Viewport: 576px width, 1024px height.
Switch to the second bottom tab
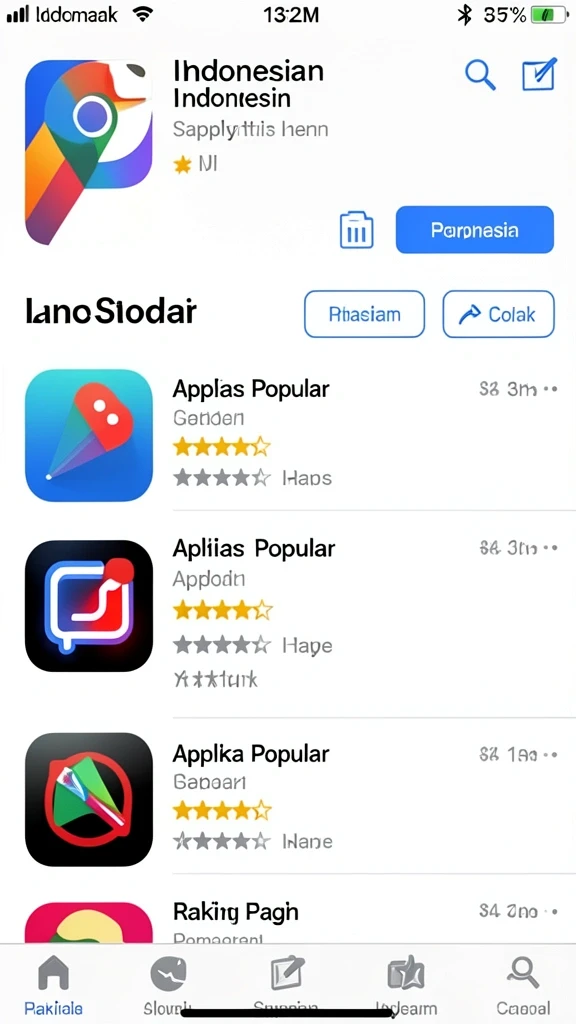pyautogui.click(x=168, y=985)
